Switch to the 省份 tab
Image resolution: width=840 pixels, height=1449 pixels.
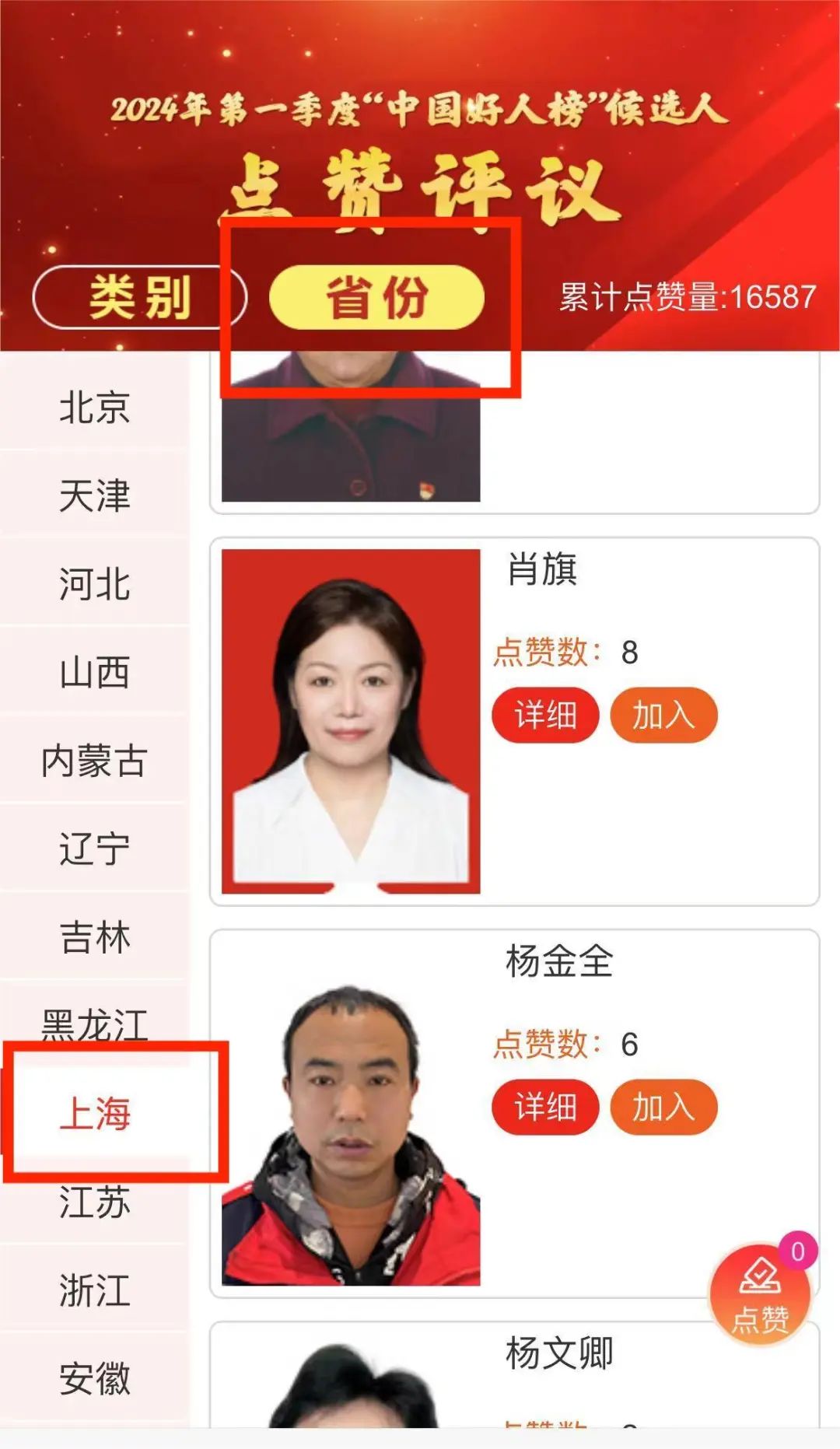pyautogui.click(x=376, y=297)
